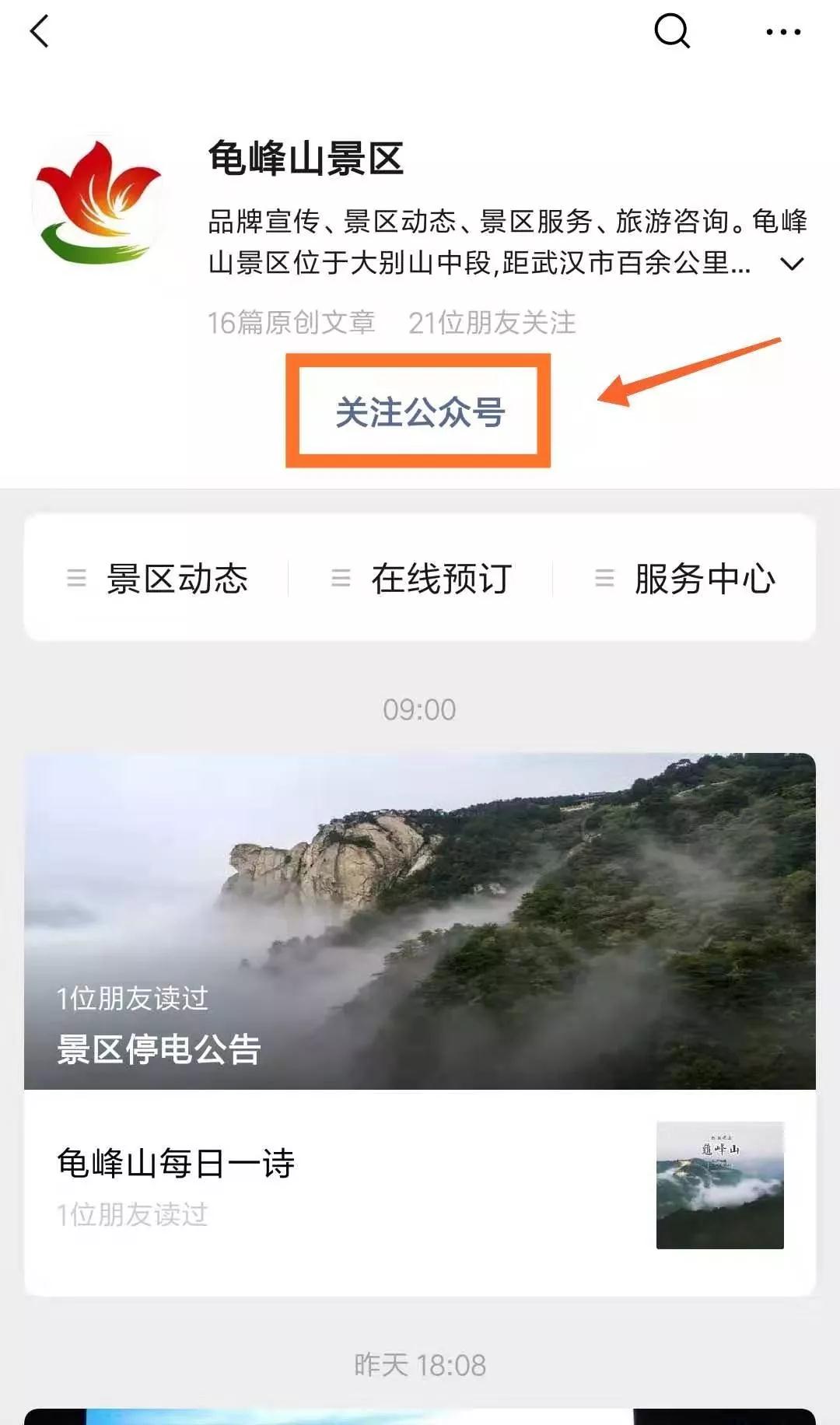Open the 服务中心 menu
Screen dimensions: 840x1425
pos(685,579)
